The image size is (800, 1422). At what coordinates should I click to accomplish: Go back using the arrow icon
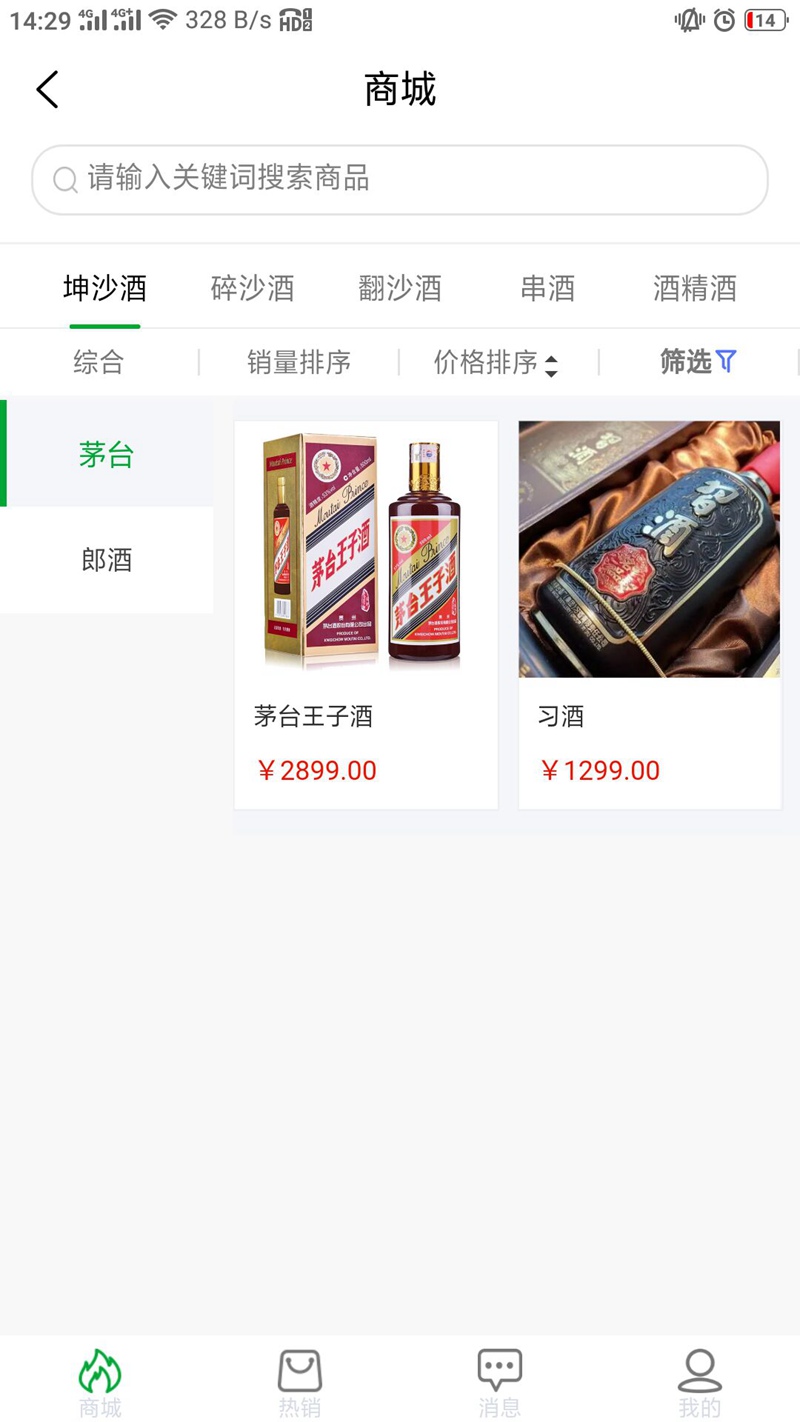tap(47, 90)
